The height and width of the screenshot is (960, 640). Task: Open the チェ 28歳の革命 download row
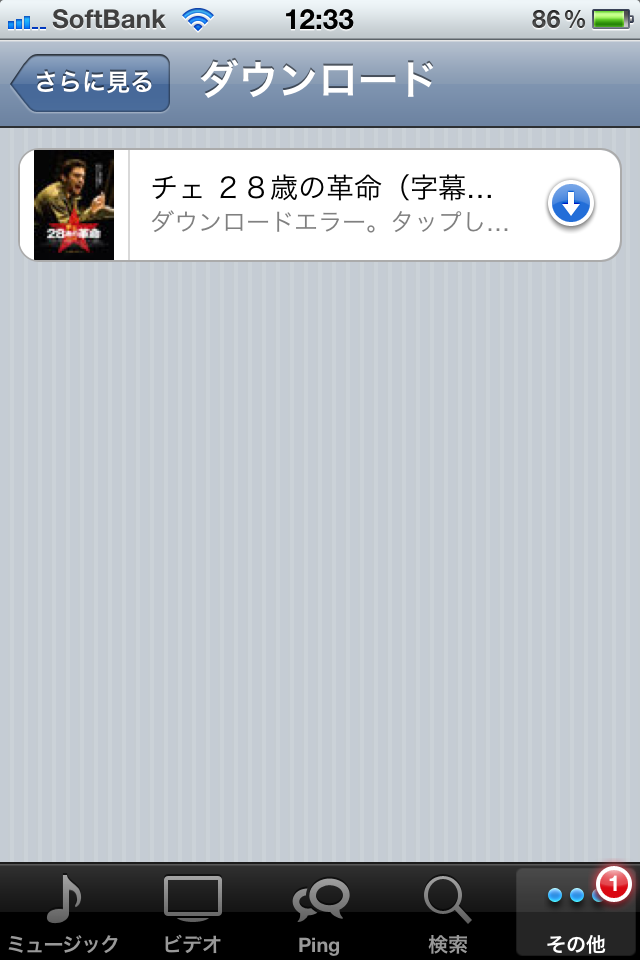[x=330, y=205]
